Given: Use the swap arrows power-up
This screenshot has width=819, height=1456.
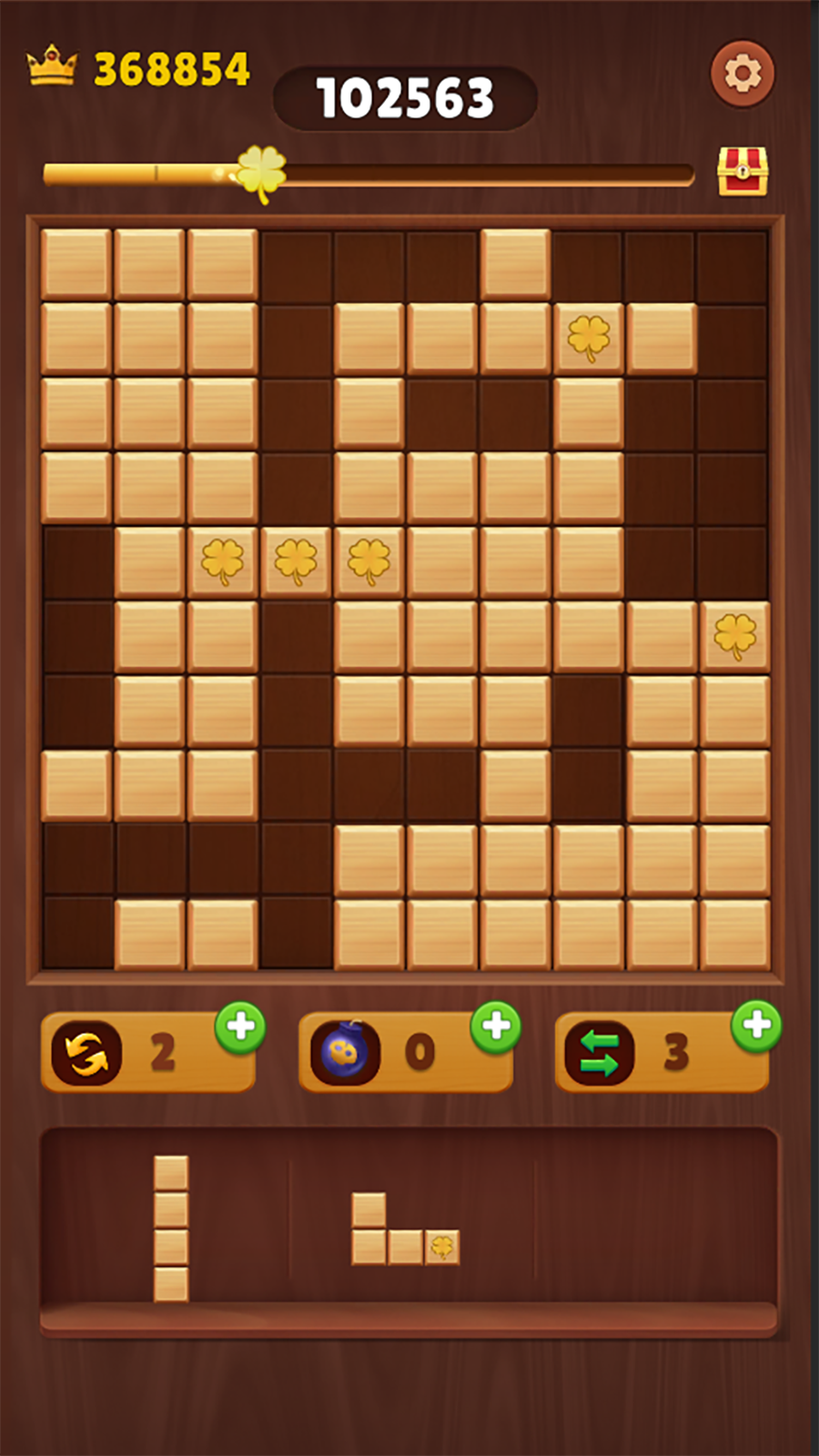Looking at the screenshot, I should click(600, 1053).
